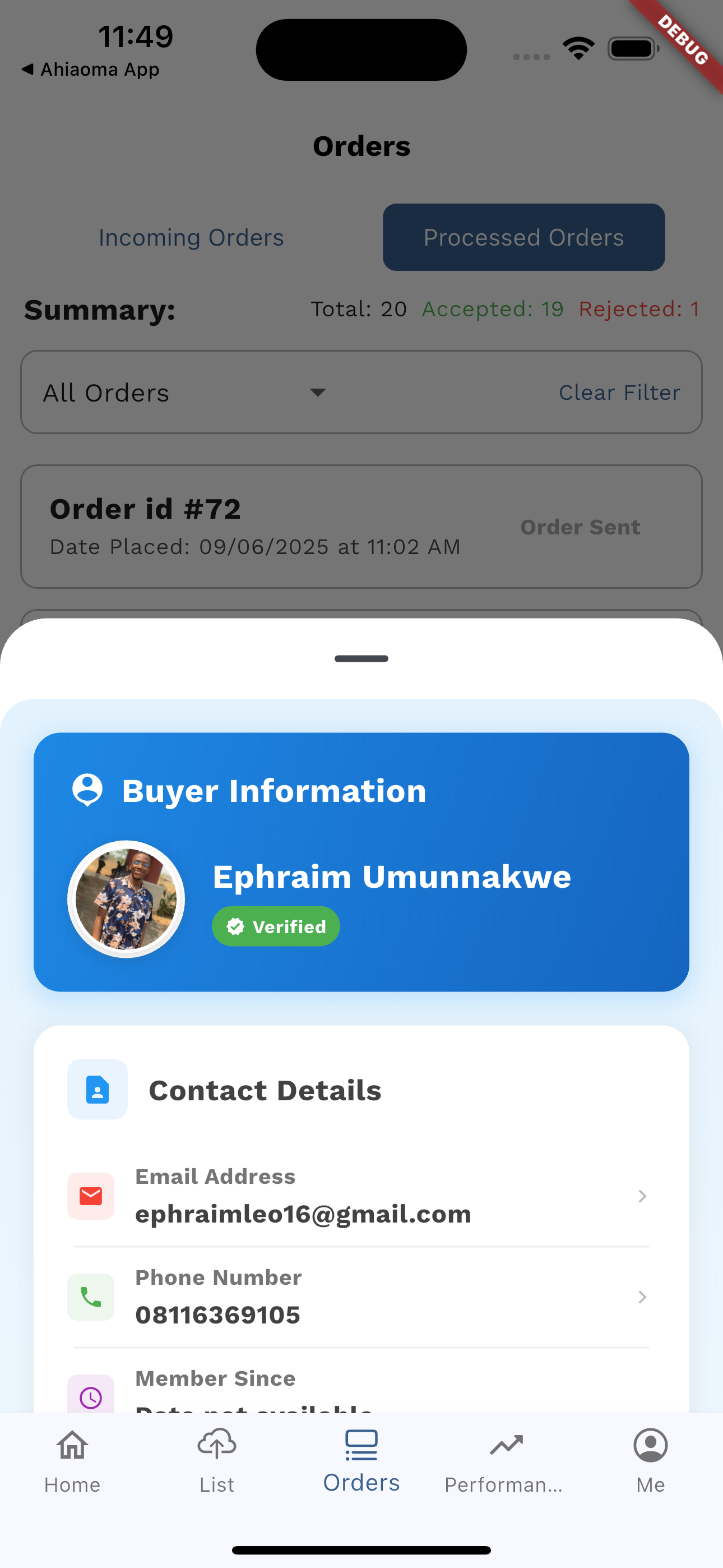The width and height of the screenshot is (723, 1568).
Task: Tap the green phone icon
Action: [x=90, y=1297]
